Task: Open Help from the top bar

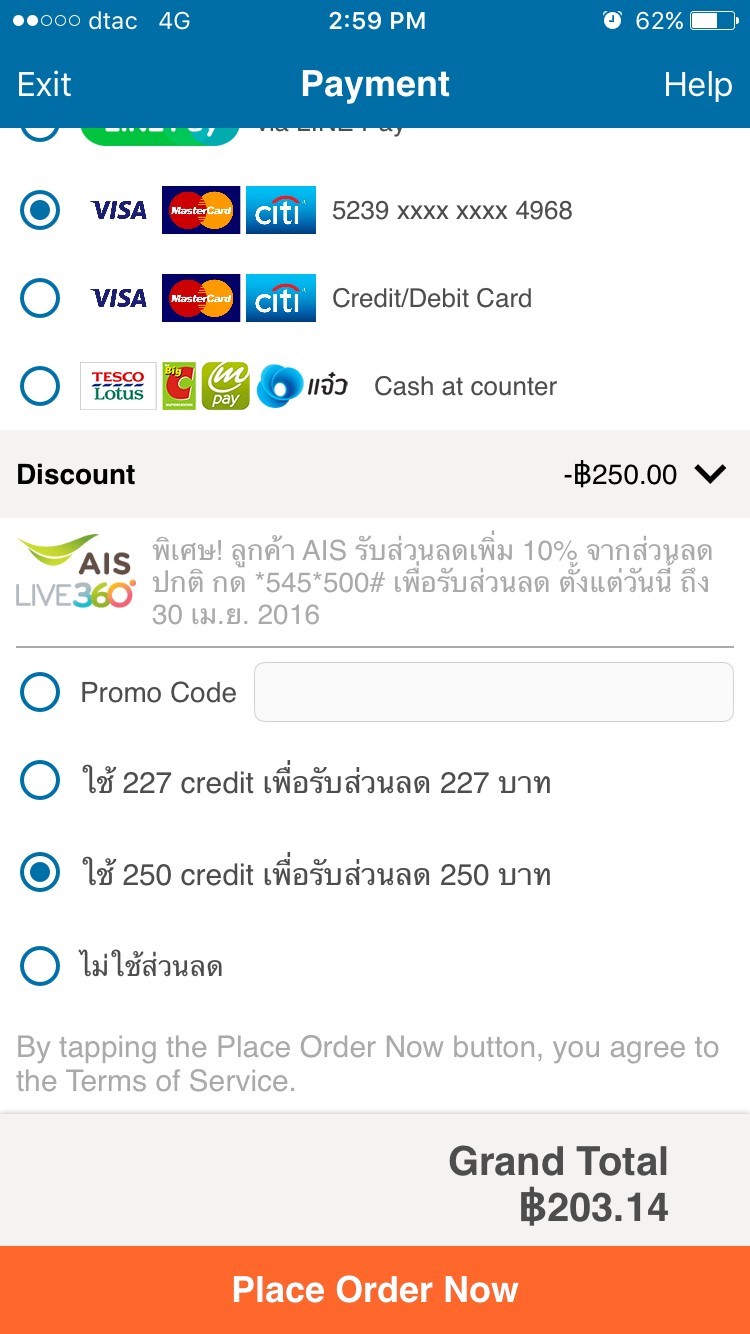Action: pyautogui.click(x=698, y=84)
